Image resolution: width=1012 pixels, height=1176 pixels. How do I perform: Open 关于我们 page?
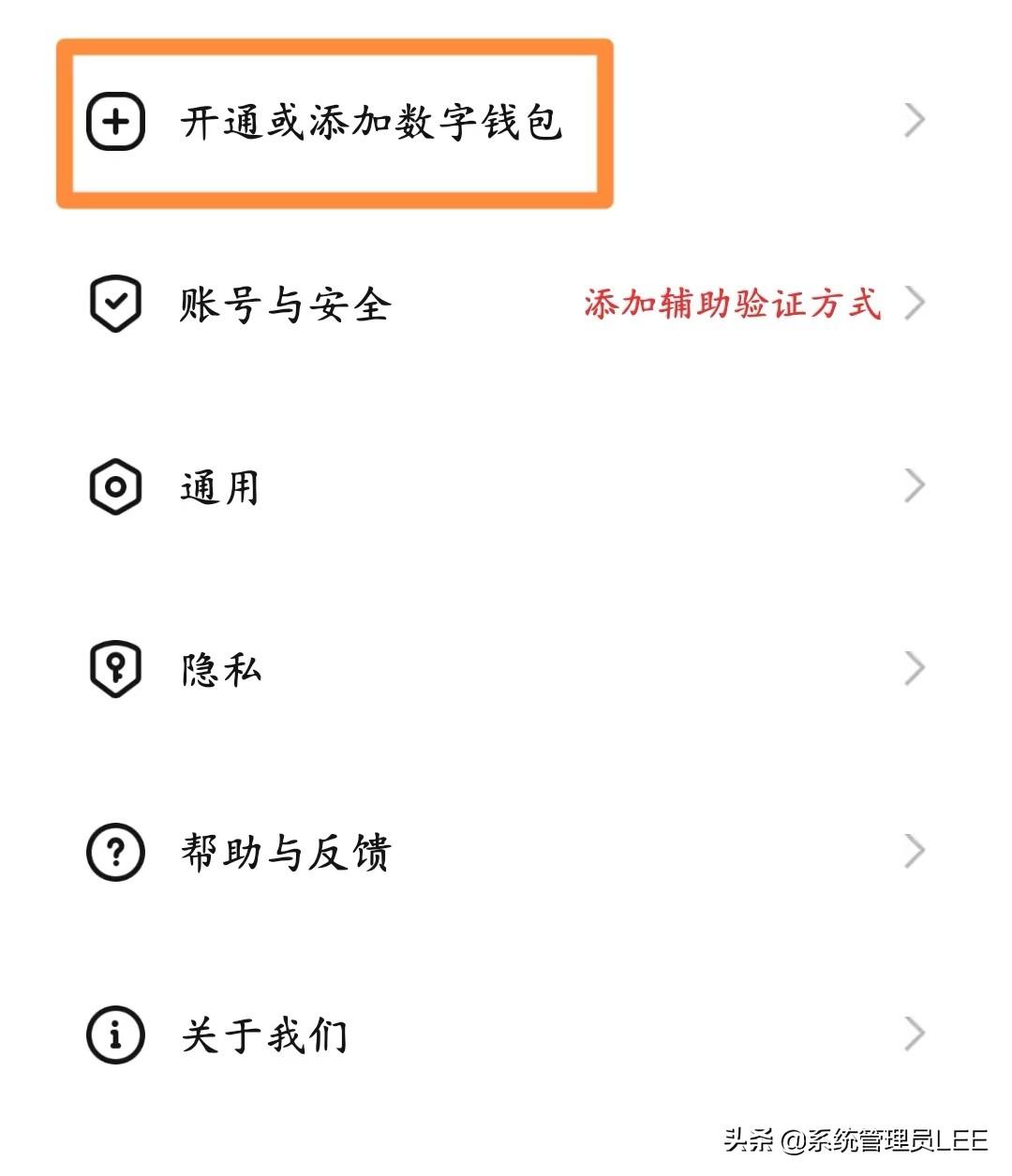pyautogui.click(x=506, y=1035)
